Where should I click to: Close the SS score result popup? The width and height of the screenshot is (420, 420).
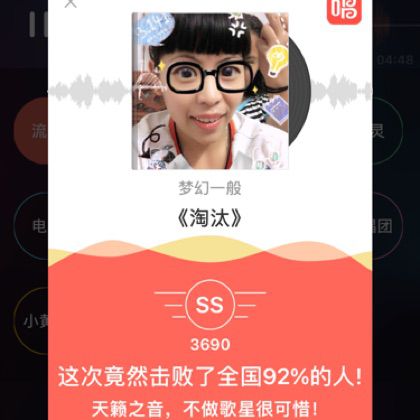(x=71, y=3)
